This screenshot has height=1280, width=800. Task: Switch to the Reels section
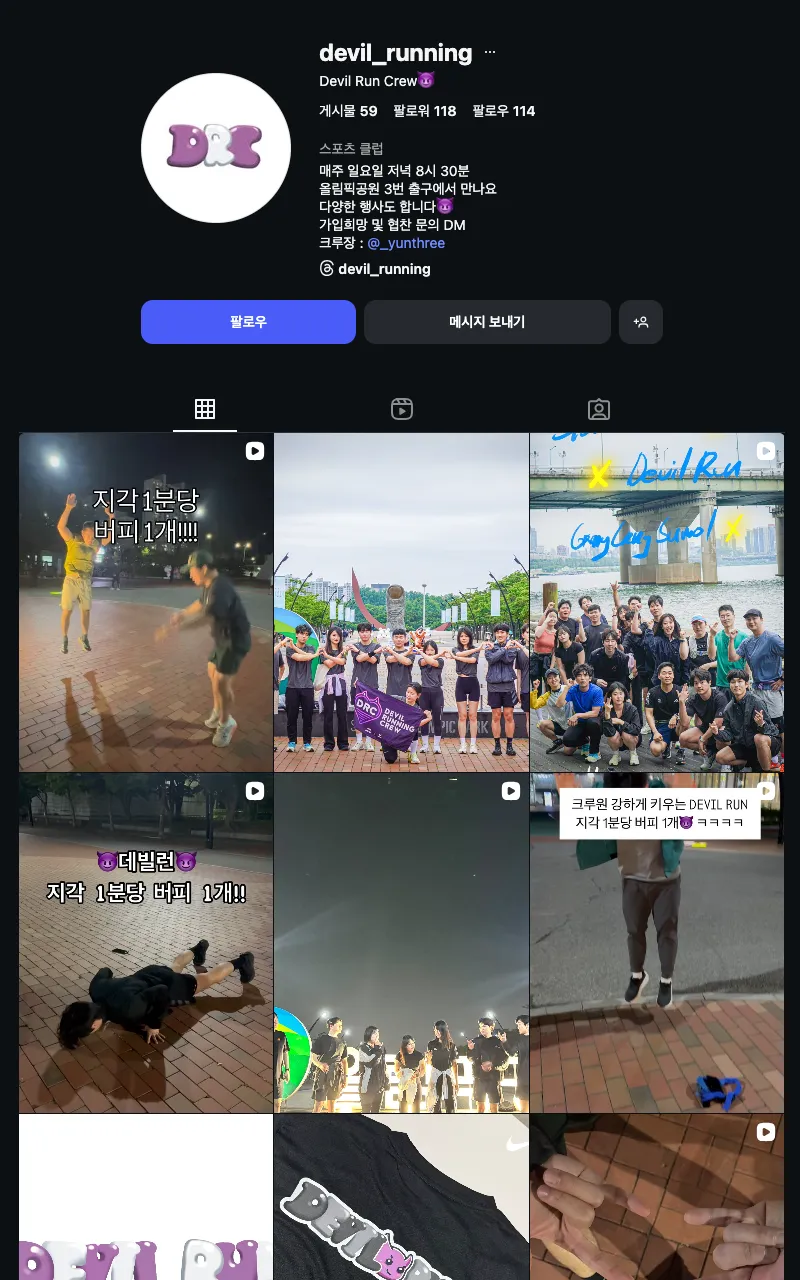pyautogui.click(x=401, y=409)
